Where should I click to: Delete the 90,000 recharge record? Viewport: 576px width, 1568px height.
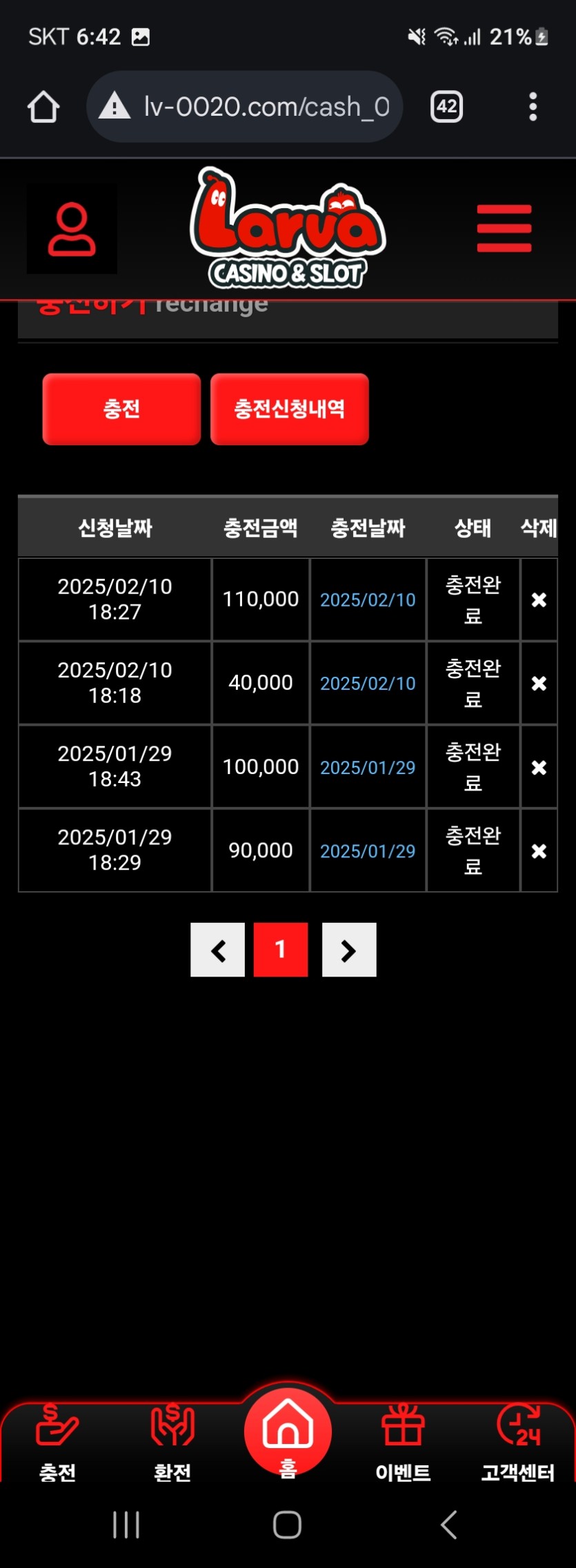[539, 851]
